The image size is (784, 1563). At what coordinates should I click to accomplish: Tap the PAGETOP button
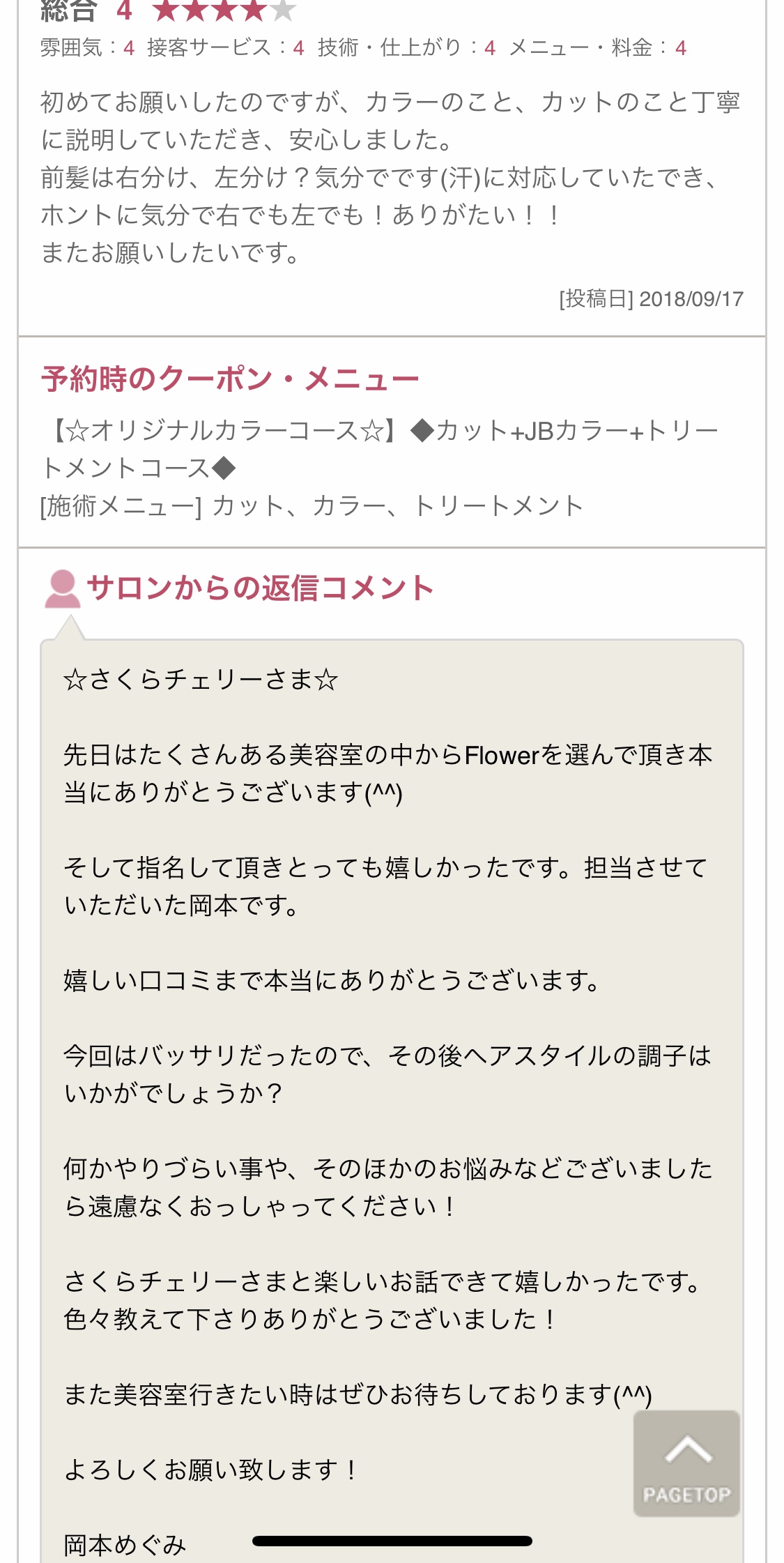point(686,1463)
